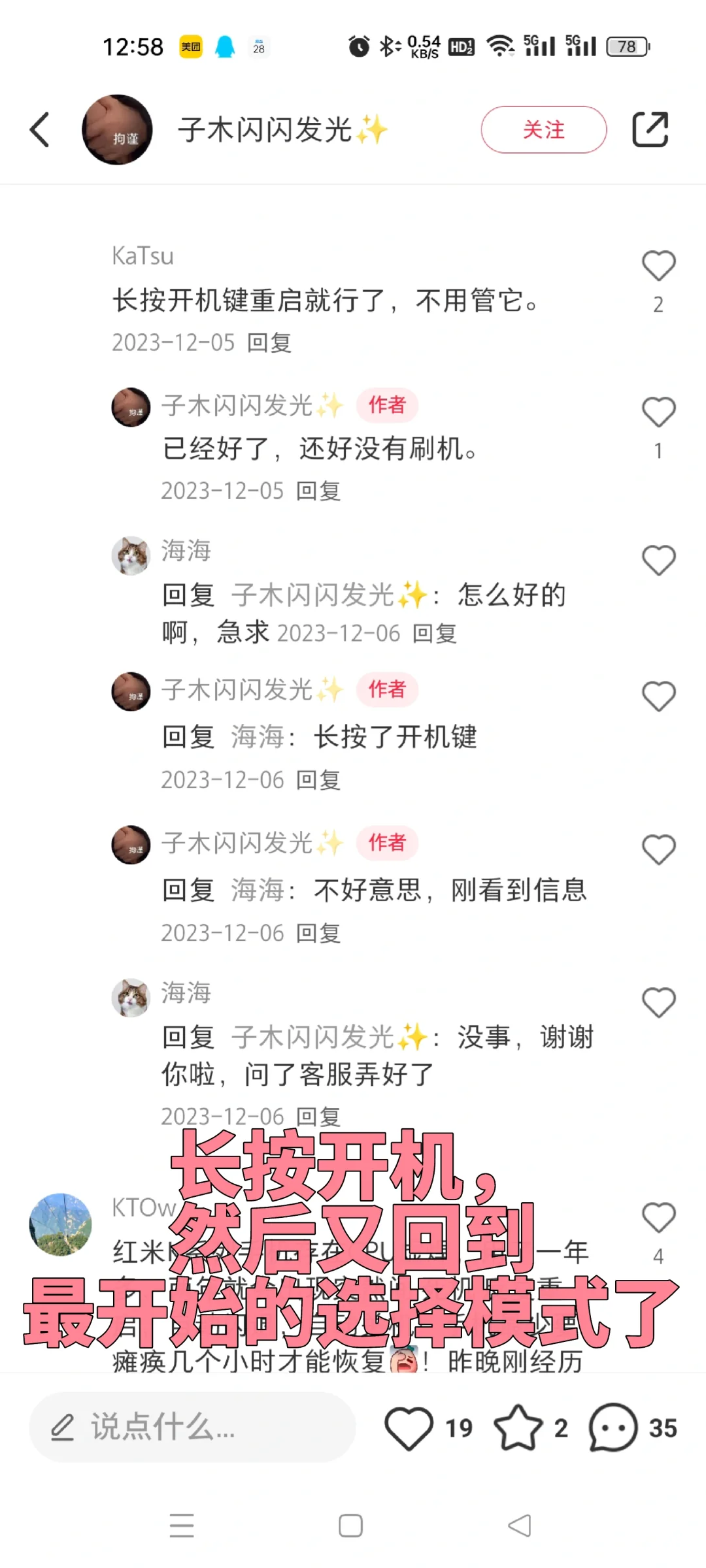Tap the home square navigation button
Screen dimensions: 706x1568
tap(351, 1525)
